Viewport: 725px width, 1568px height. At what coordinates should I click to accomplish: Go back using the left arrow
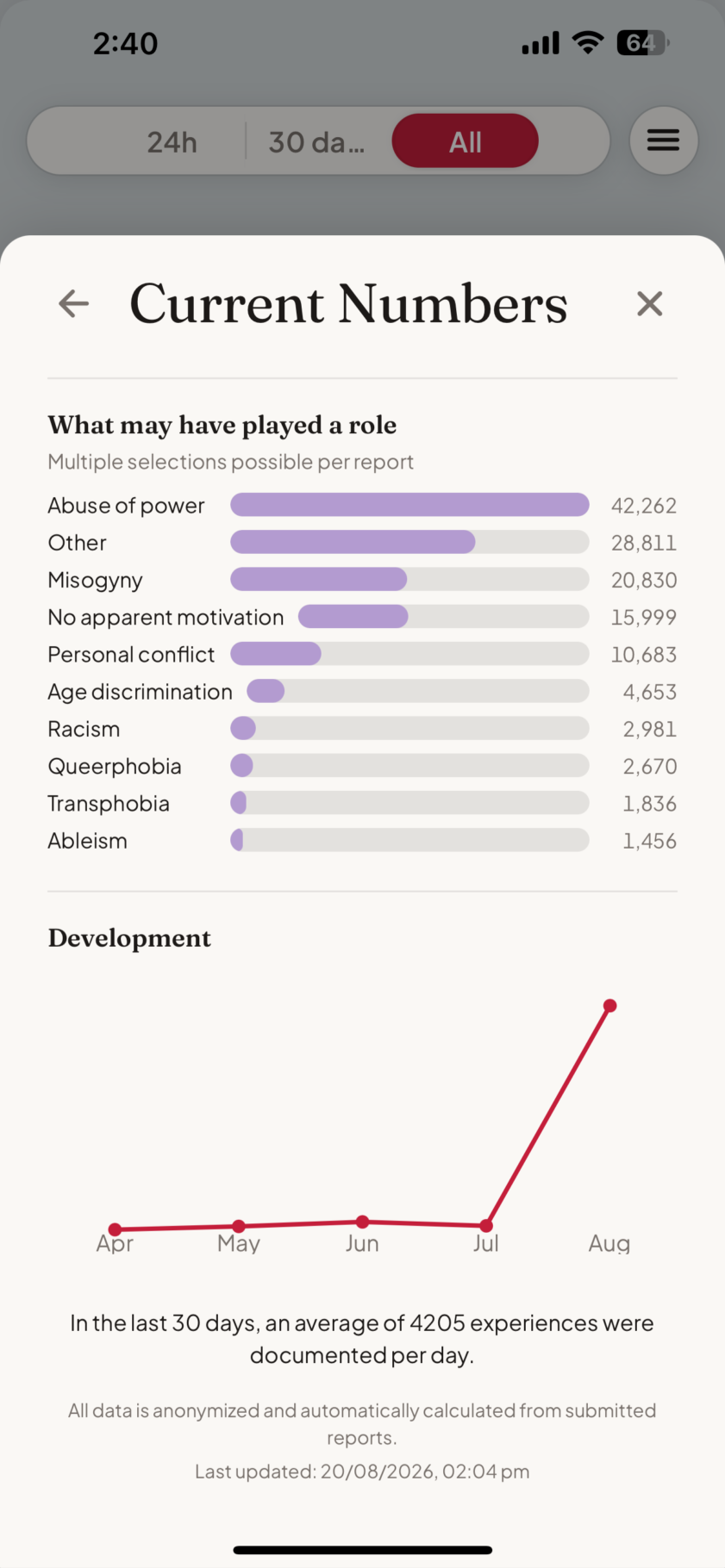pyautogui.click(x=73, y=303)
